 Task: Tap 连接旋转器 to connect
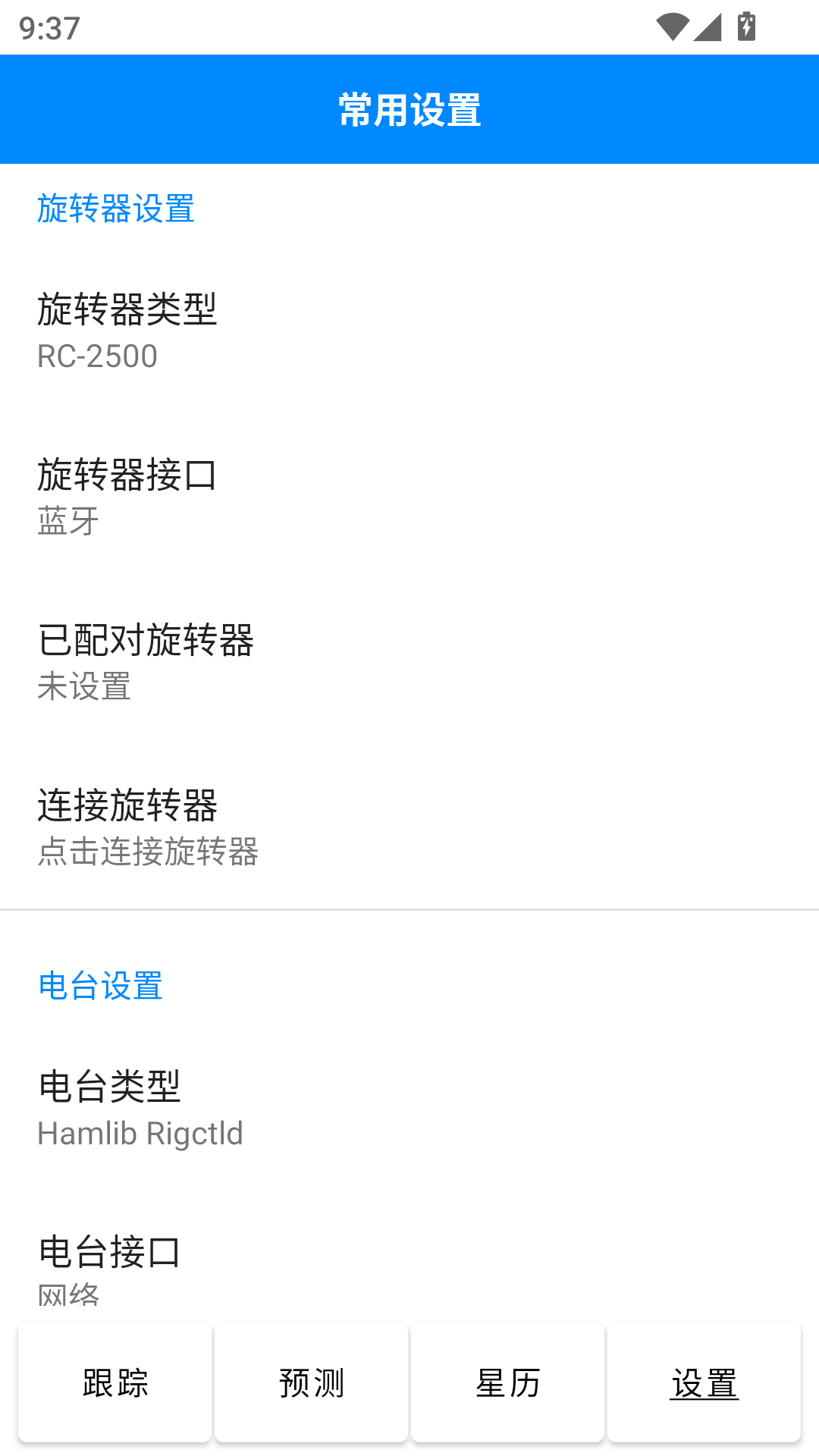coord(409,827)
